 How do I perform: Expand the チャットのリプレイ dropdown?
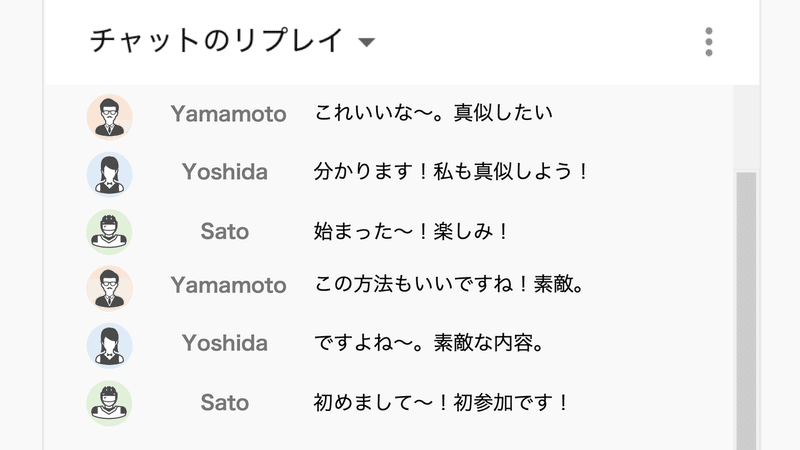pyautogui.click(x=366, y=42)
